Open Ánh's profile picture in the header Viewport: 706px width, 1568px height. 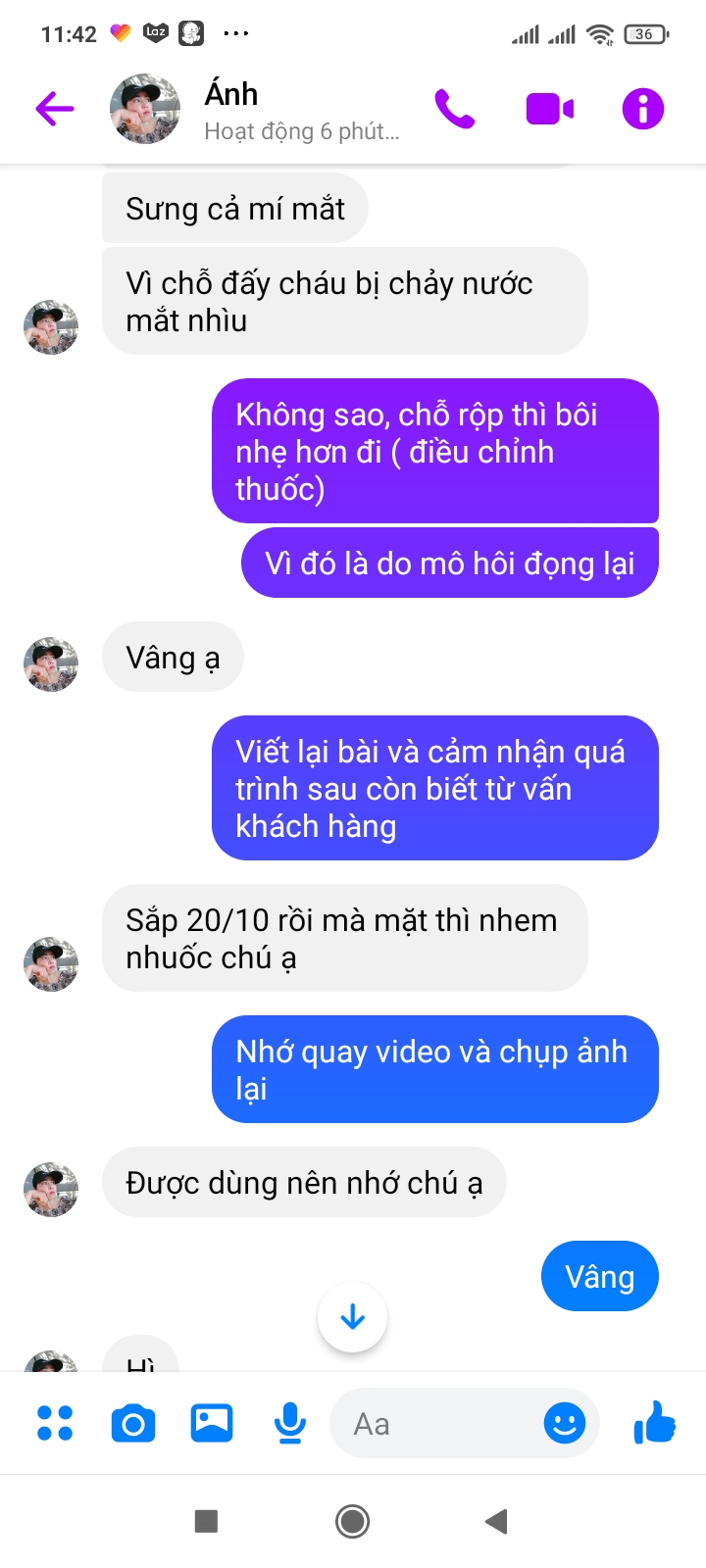(x=145, y=109)
